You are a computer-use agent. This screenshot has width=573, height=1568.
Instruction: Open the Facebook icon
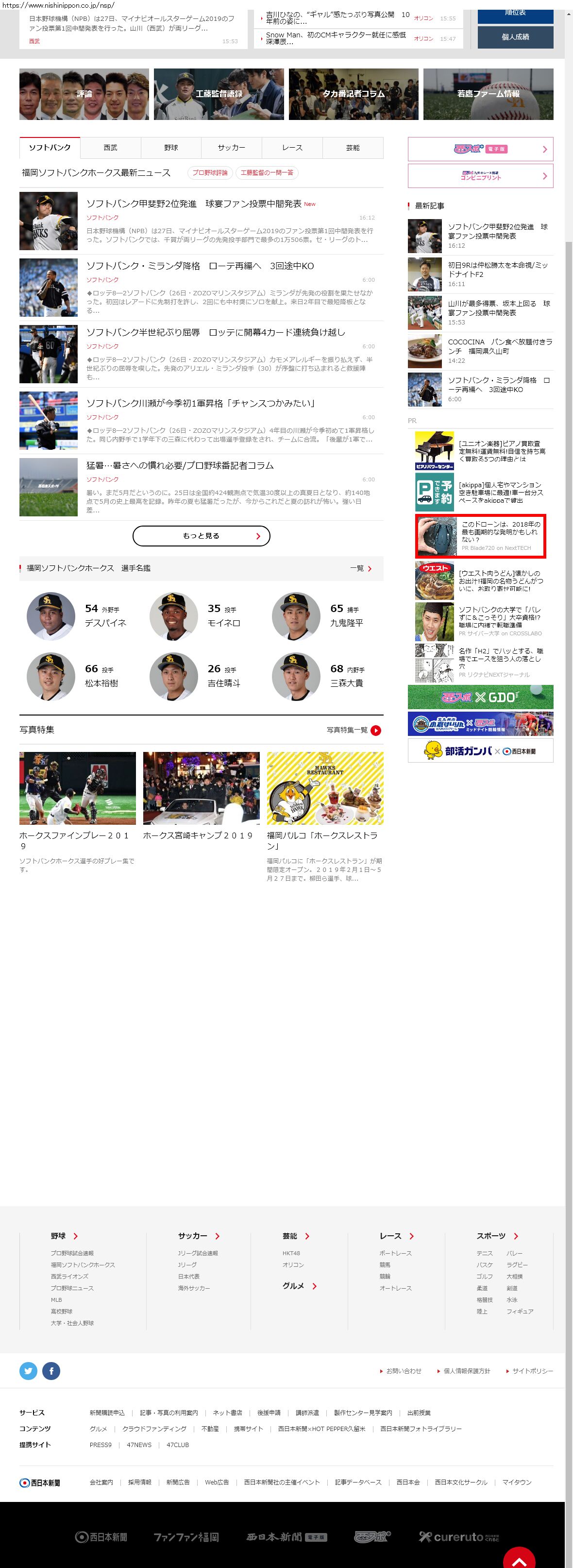coord(51,1371)
